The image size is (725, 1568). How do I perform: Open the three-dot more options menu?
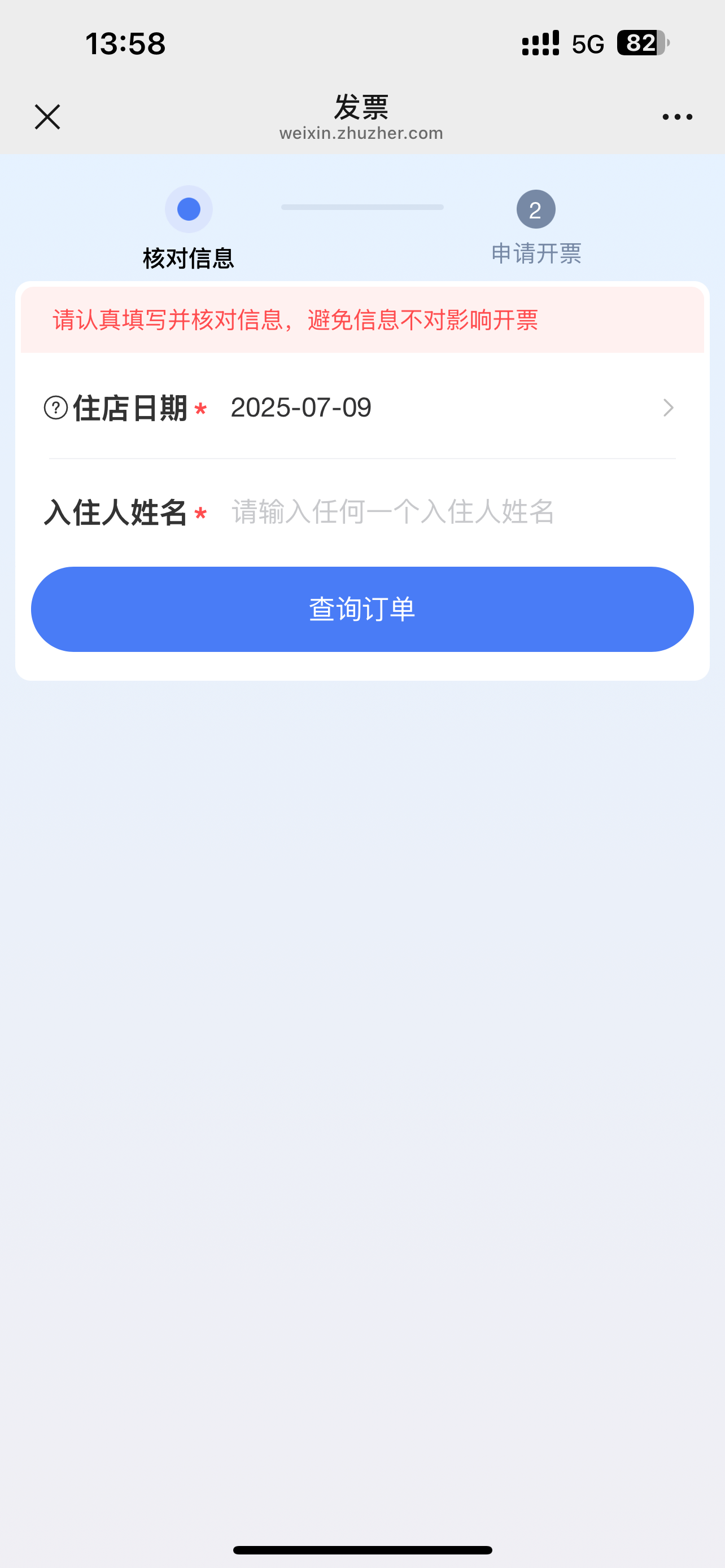(677, 117)
